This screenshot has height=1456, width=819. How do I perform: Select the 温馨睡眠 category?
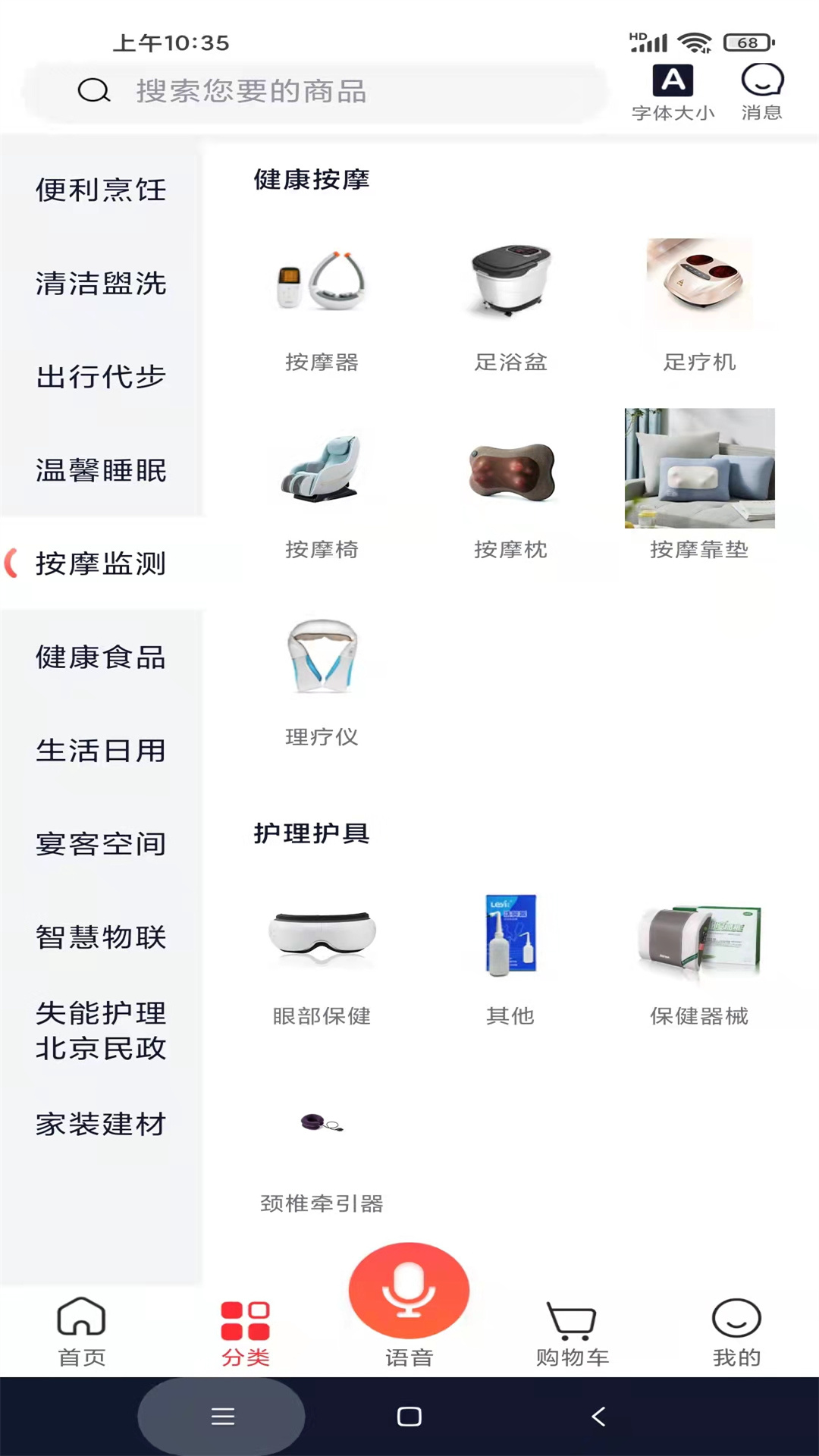click(x=101, y=470)
